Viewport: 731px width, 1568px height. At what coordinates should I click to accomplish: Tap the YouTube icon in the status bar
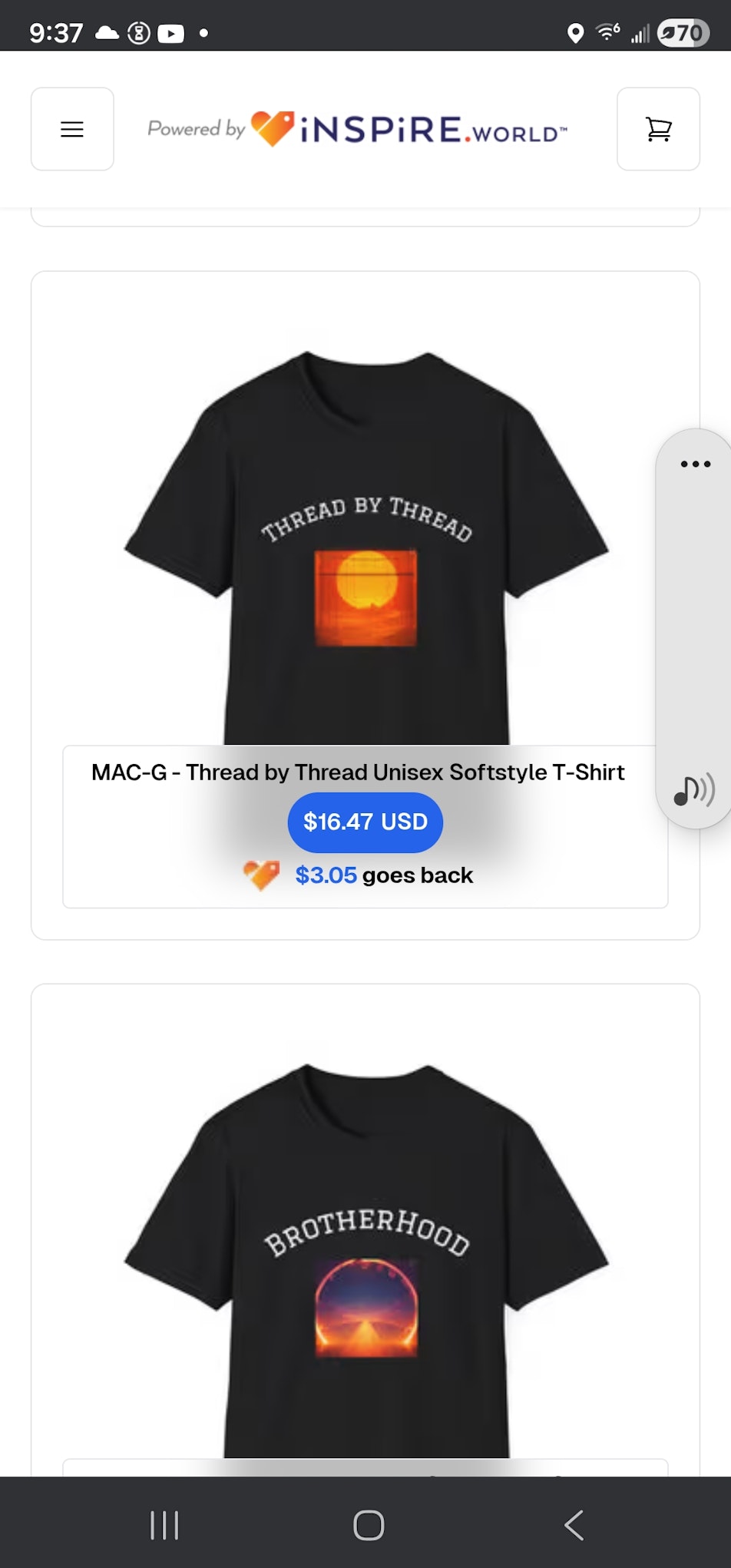pyautogui.click(x=170, y=33)
